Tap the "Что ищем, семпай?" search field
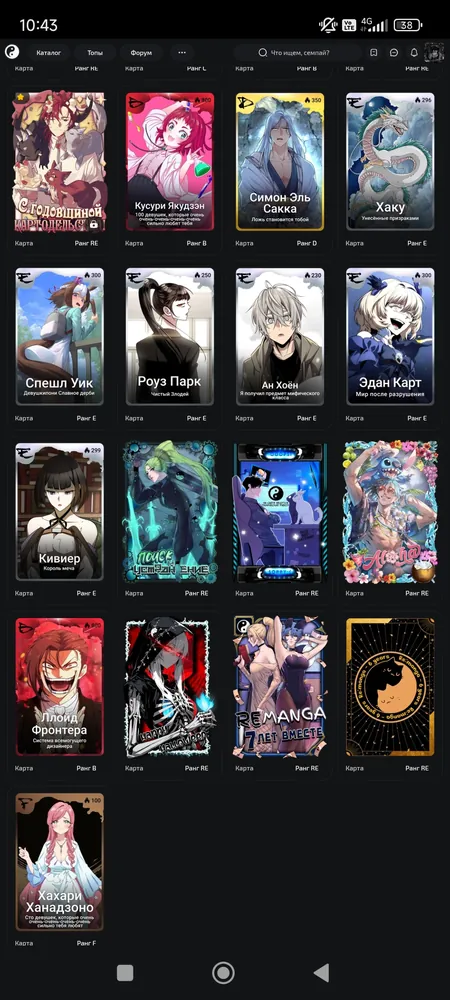Screen dimensions: 450x1000 (x=297, y=53)
